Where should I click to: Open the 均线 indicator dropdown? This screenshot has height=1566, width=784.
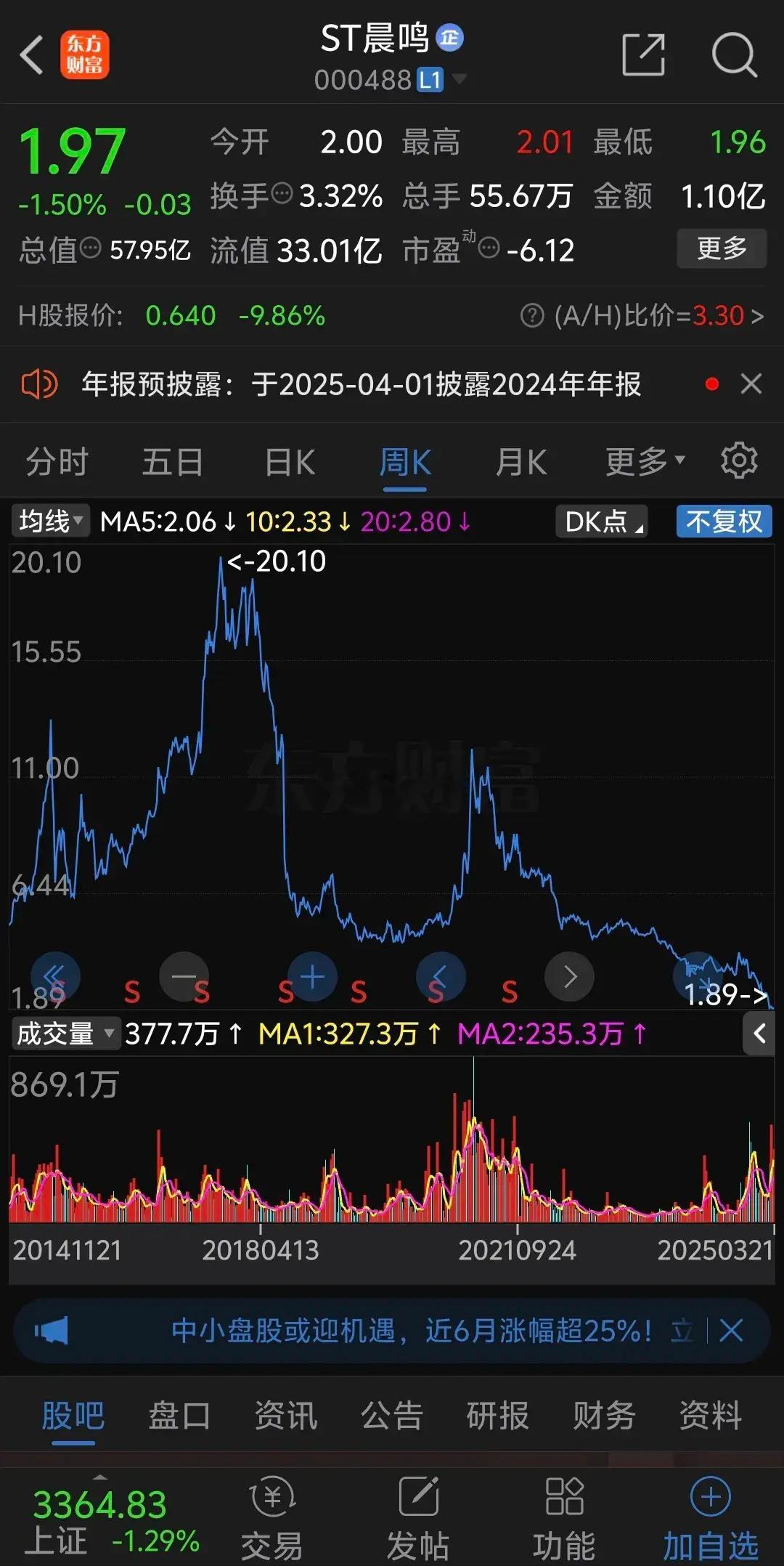tap(50, 521)
